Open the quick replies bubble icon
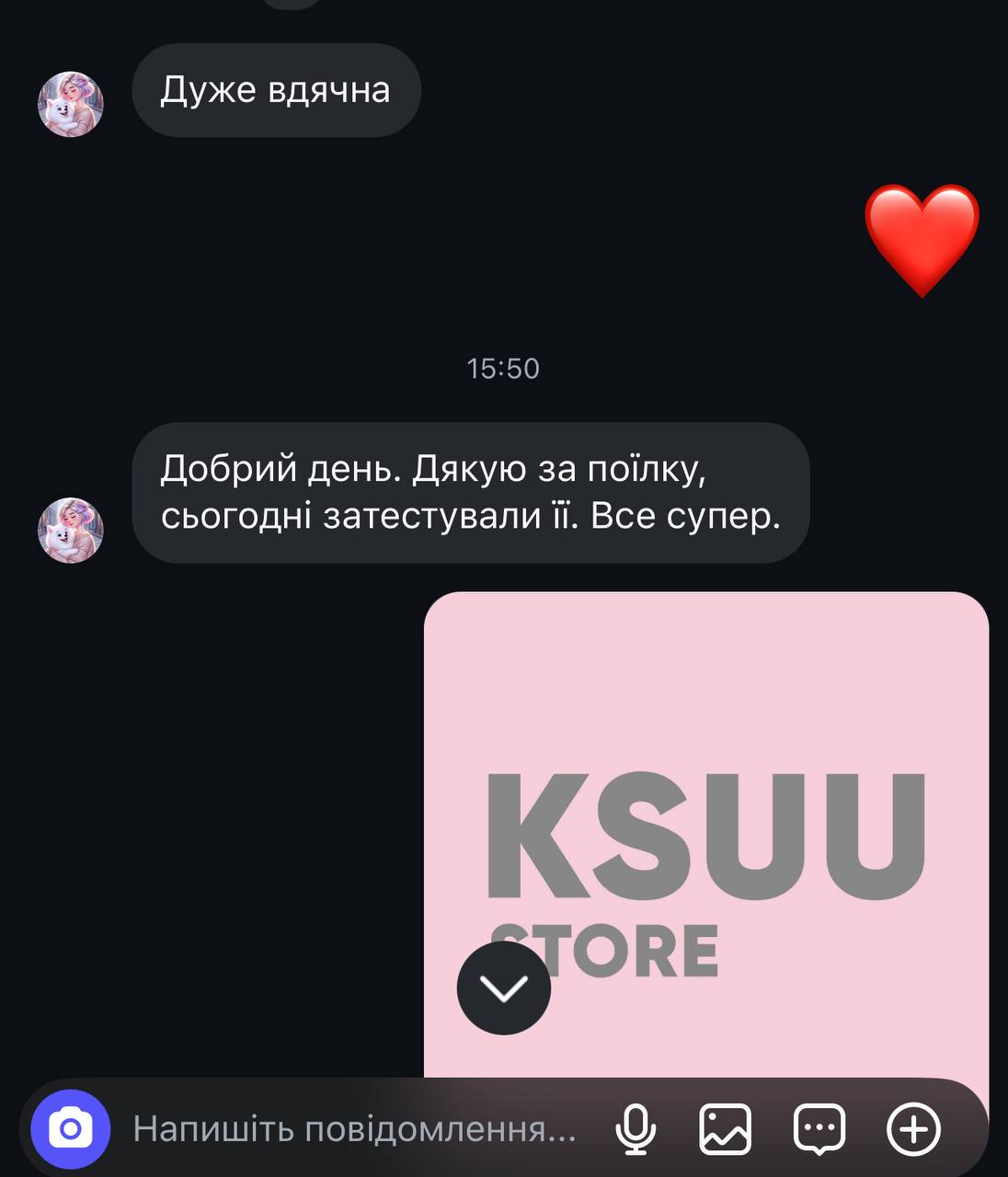Image resolution: width=1008 pixels, height=1177 pixels. 819,1129
